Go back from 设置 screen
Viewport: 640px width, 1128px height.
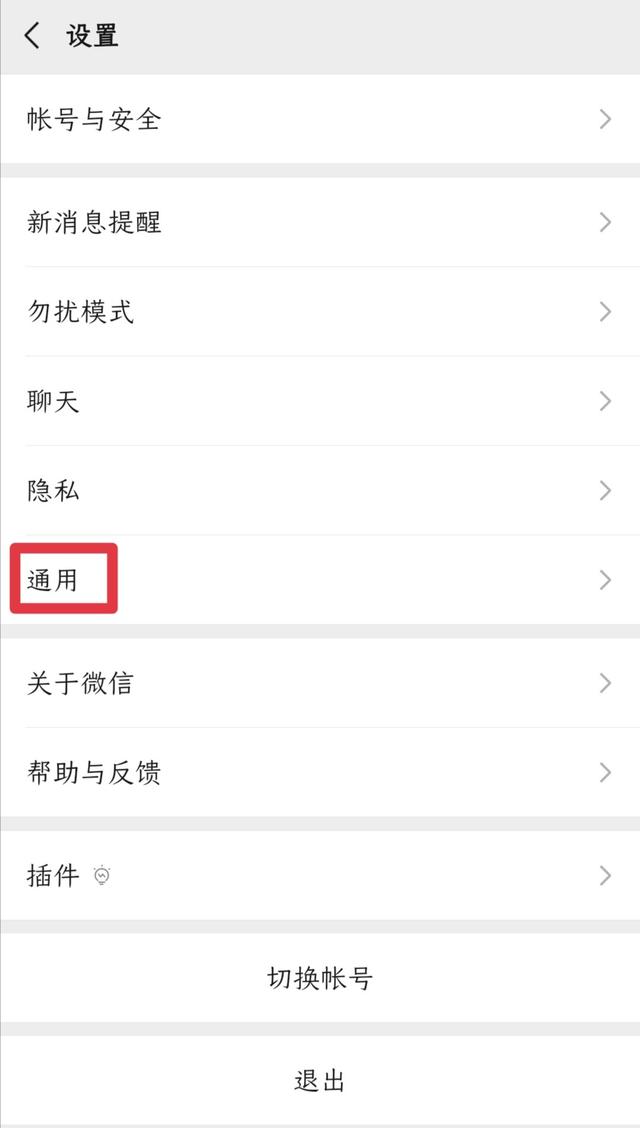point(33,36)
